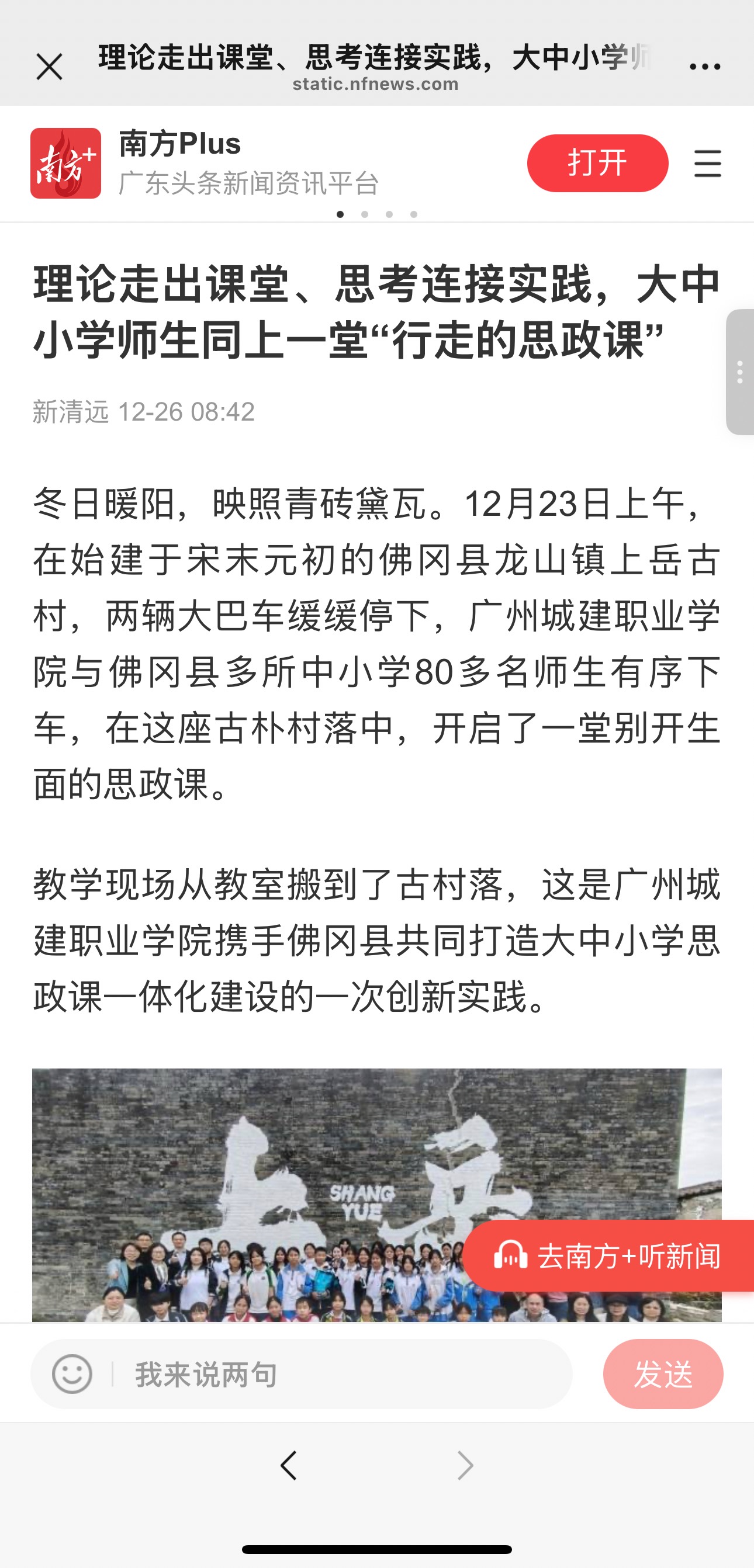Tap the red 打开 button
This screenshot has width=754, height=1568.
tap(597, 163)
